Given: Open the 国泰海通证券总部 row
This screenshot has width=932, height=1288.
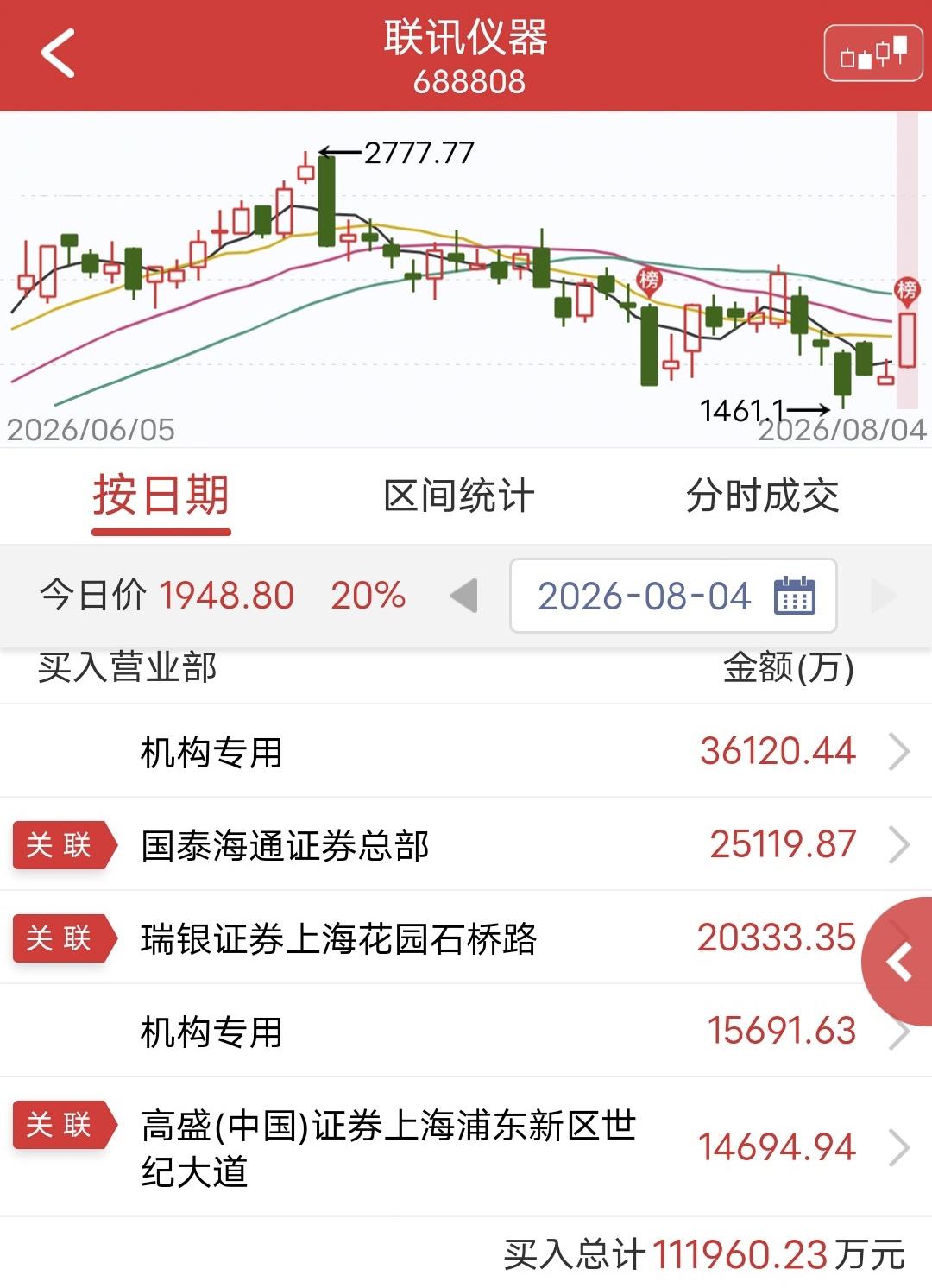Looking at the screenshot, I should click(466, 844).
